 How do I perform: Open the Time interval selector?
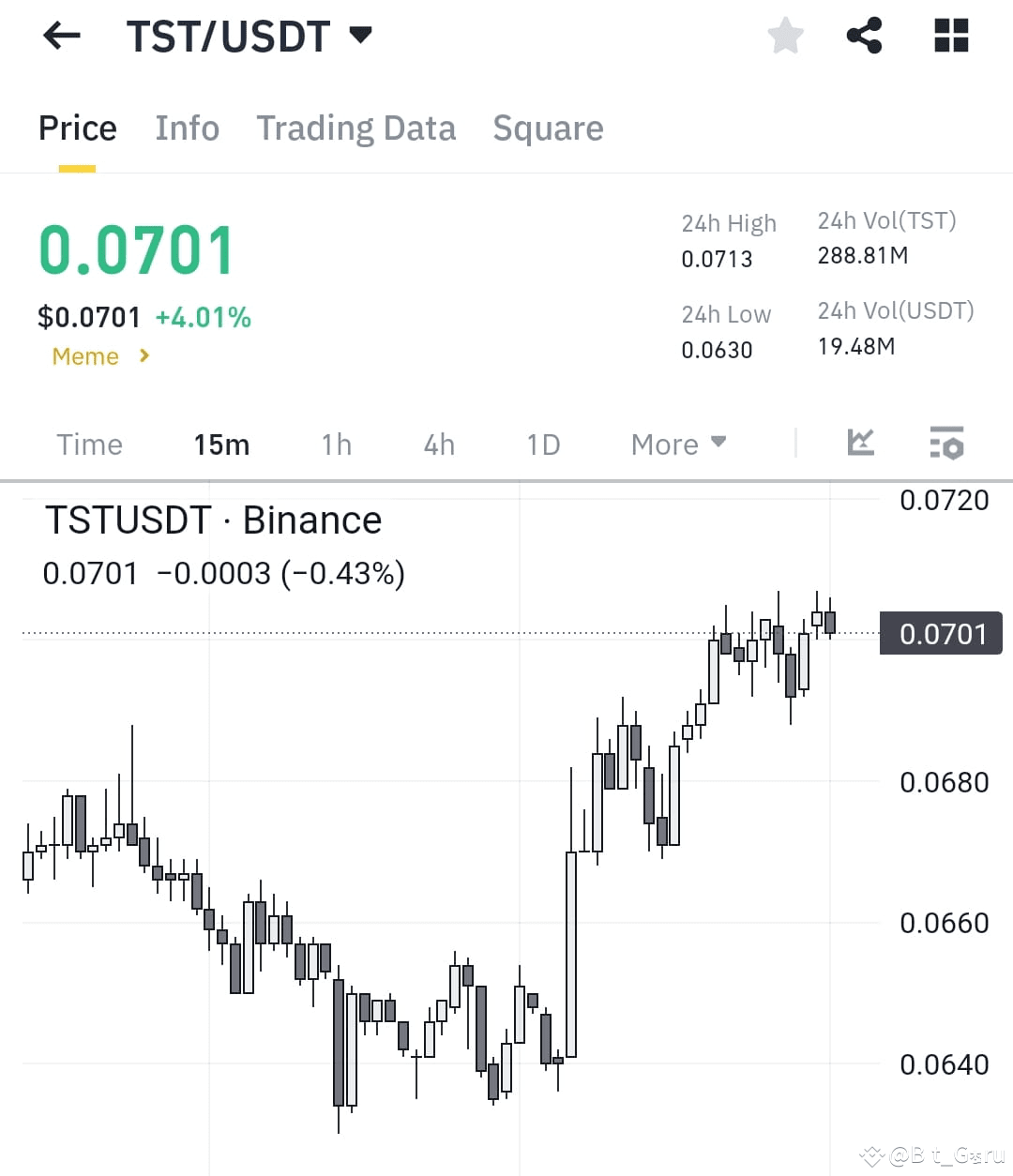tap(89, 444)
